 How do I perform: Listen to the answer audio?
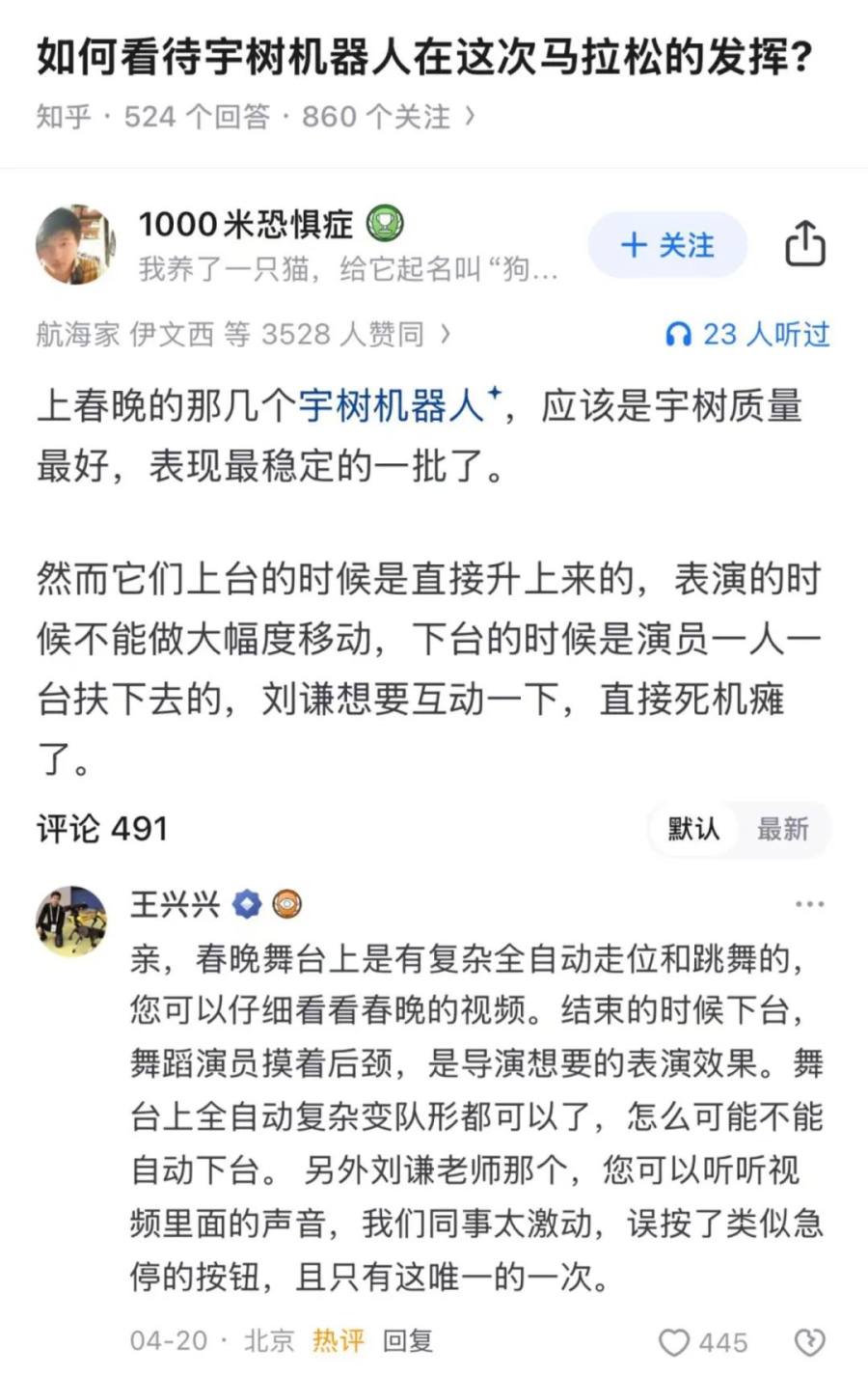(747, 334)
